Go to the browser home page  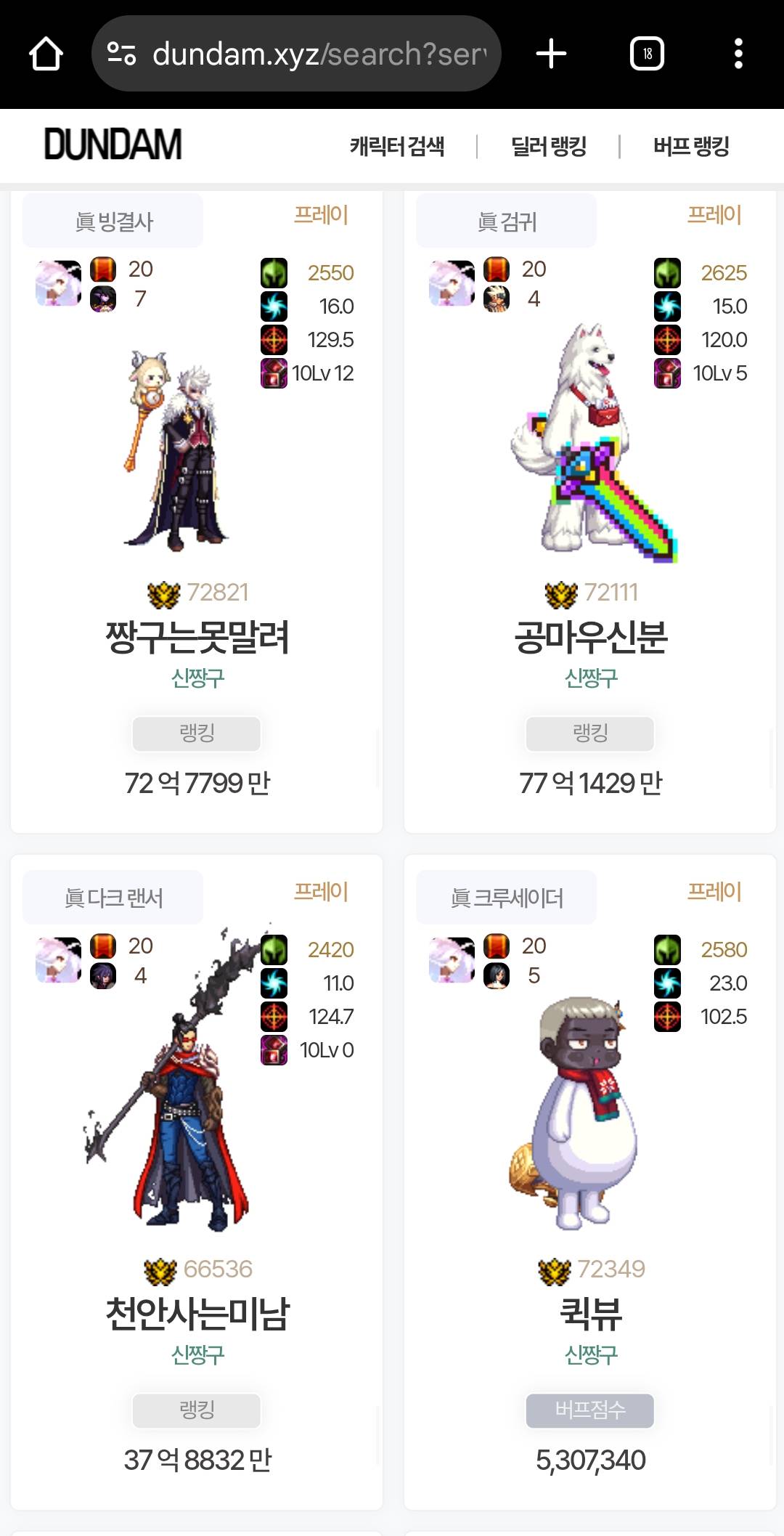click(x=46, y=54)
